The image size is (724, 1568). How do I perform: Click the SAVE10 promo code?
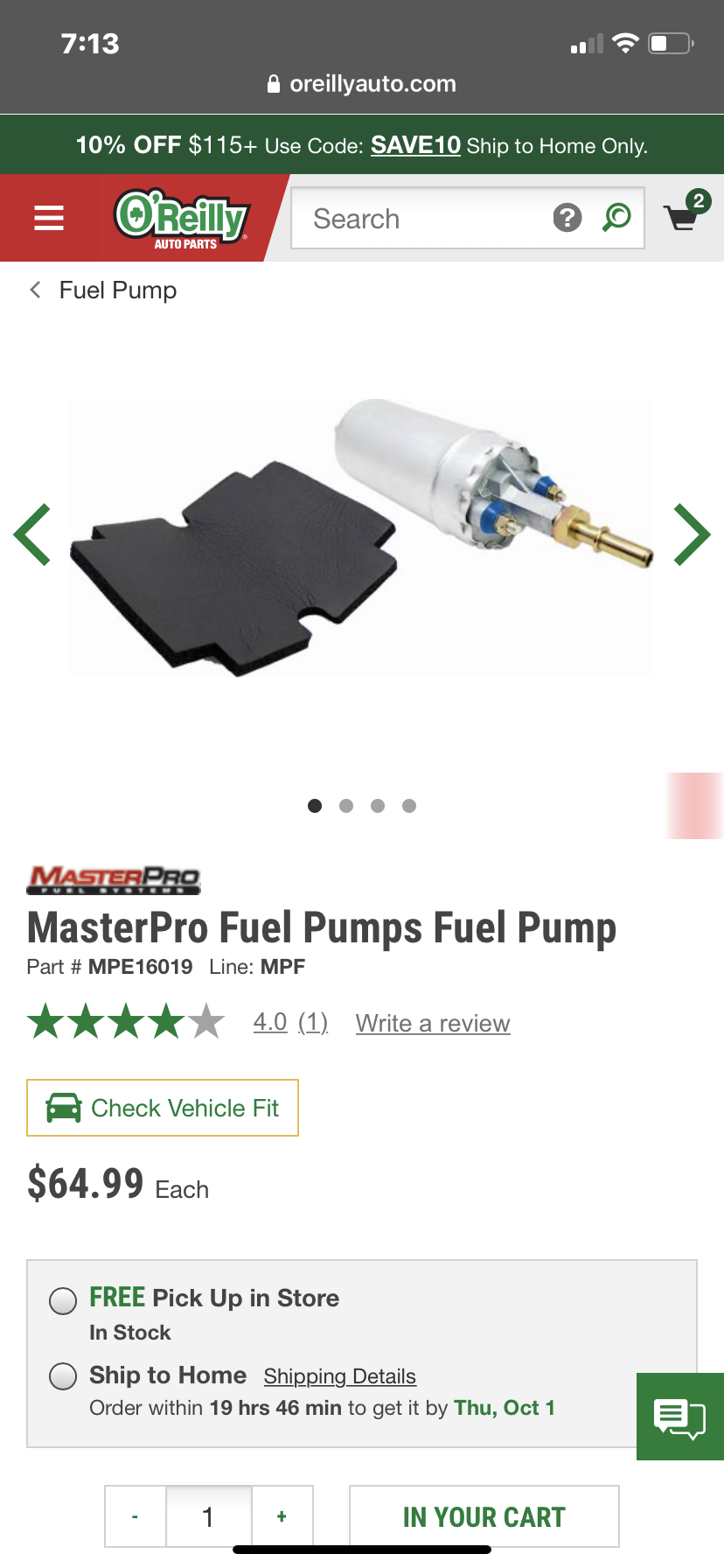tap(414, 145)
